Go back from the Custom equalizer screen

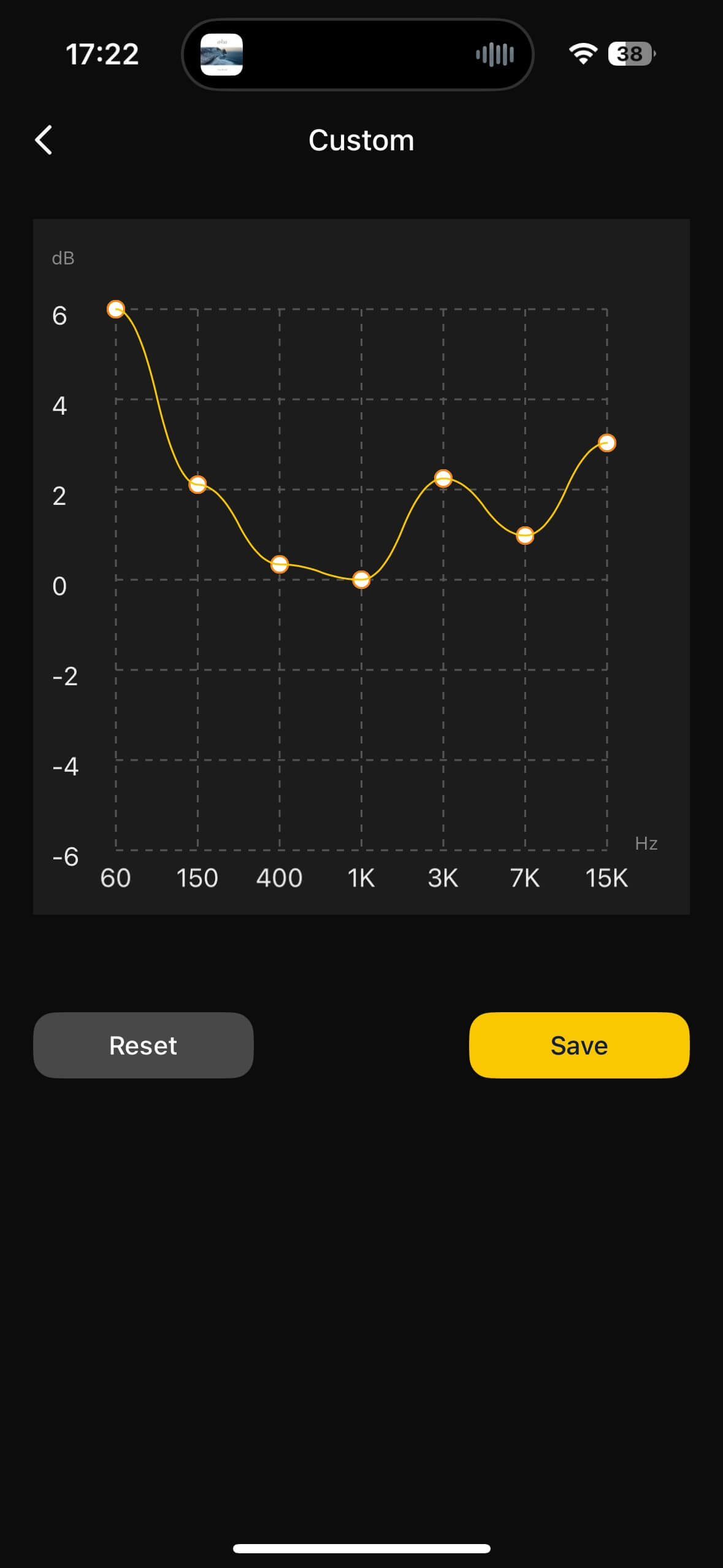[44, 140]
